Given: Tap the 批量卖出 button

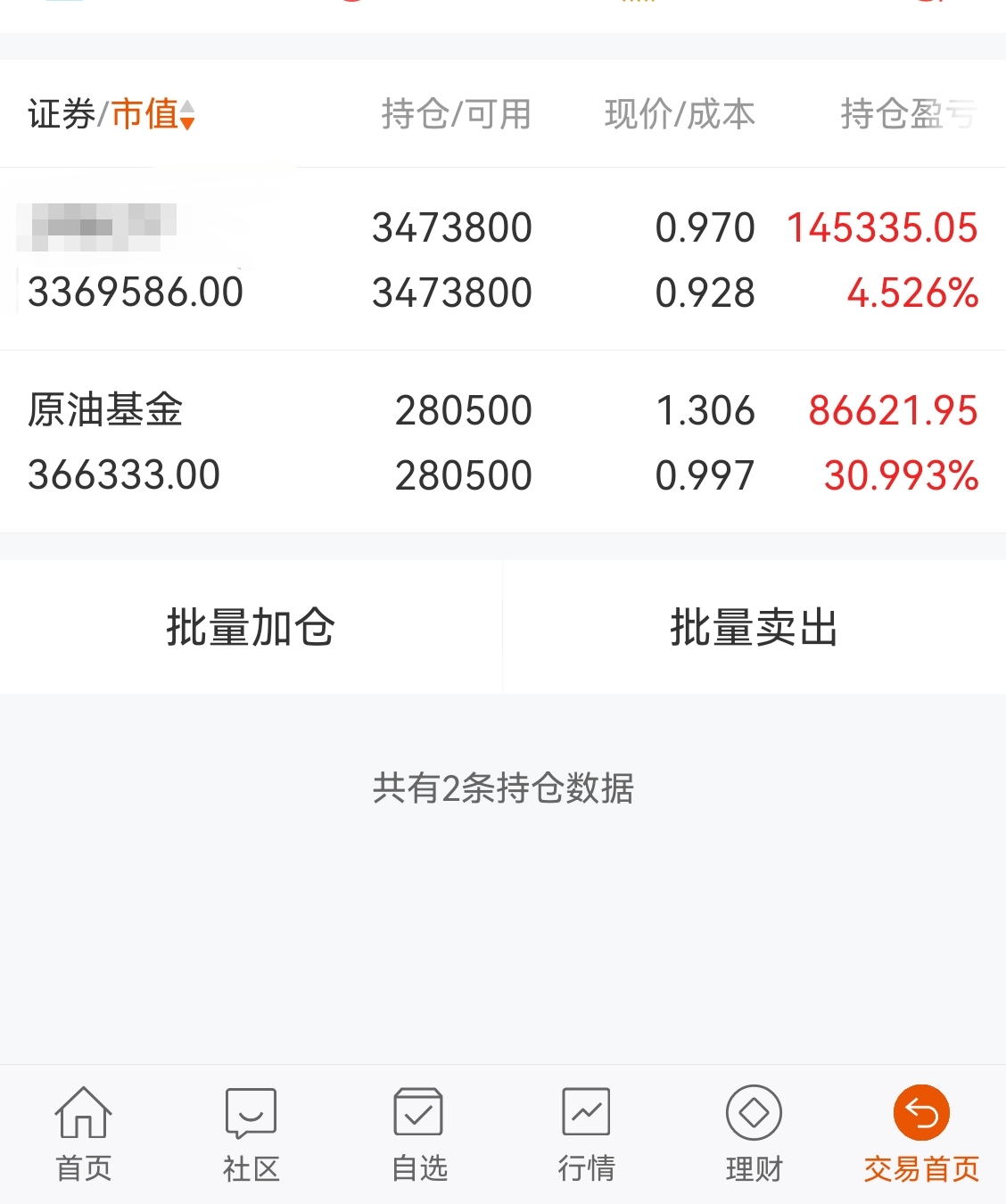Looking at the screenshot, I should point(754,627).
